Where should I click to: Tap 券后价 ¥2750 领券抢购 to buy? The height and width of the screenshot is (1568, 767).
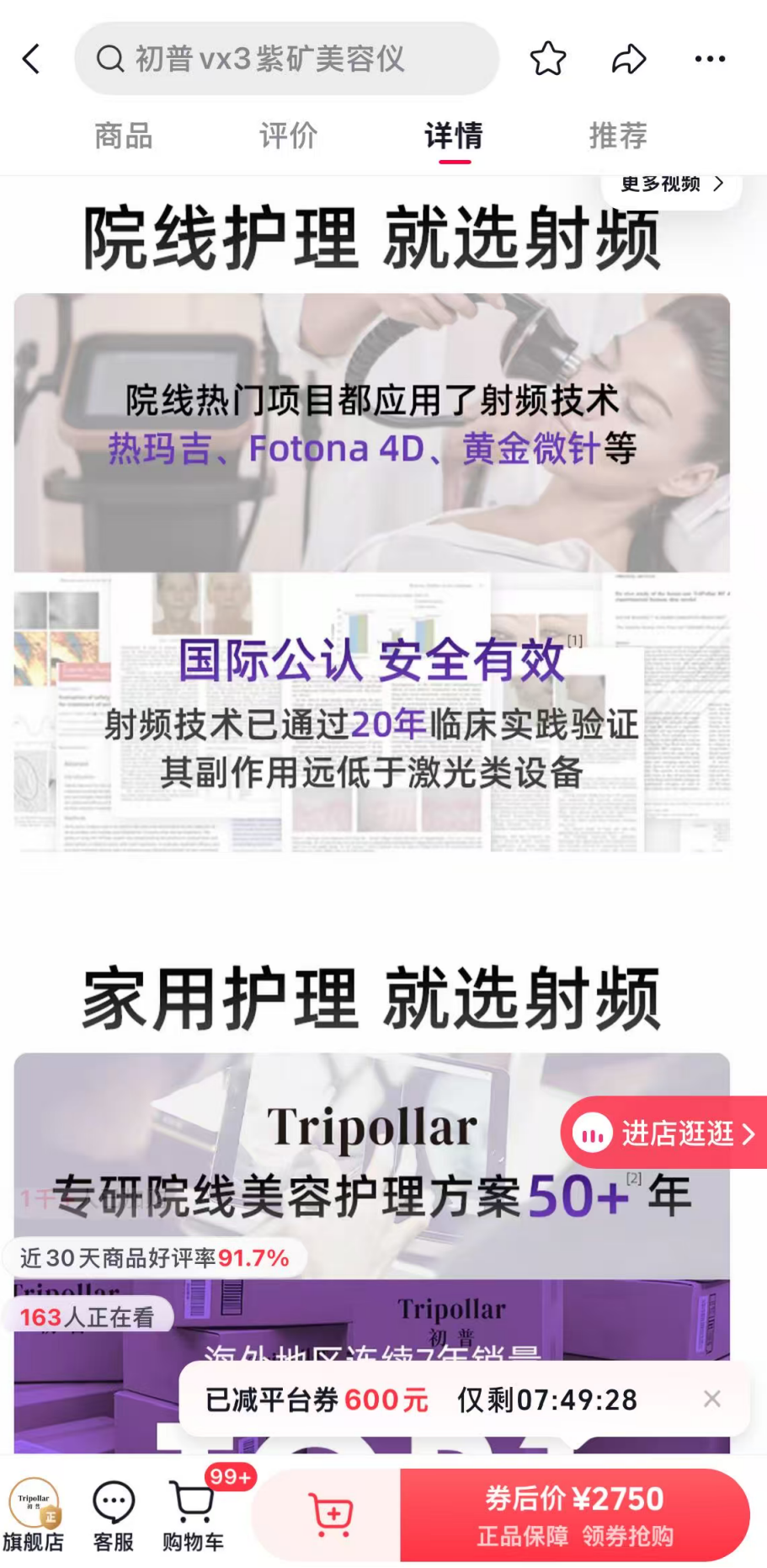574,1514
